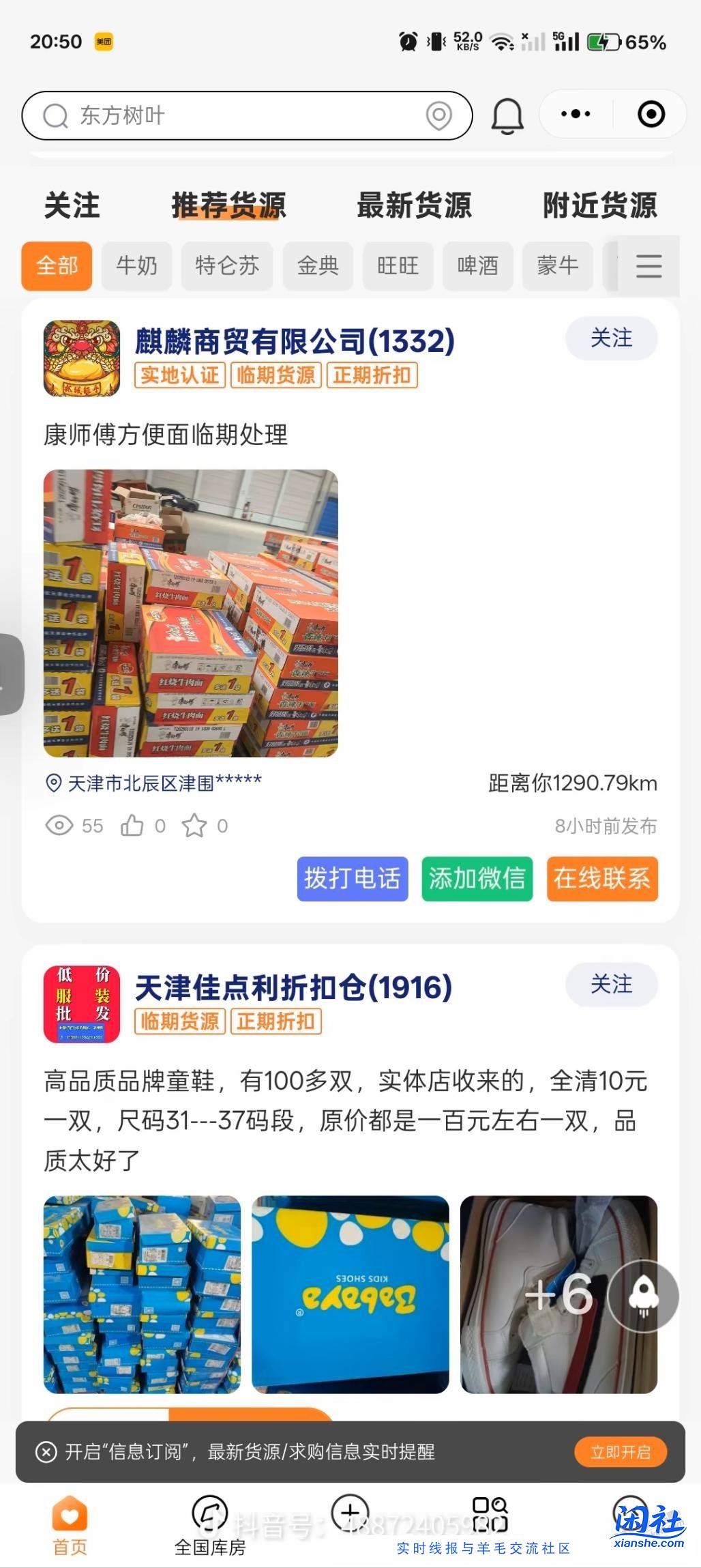The image size is (701, 1568).
Task: Open the hamburger filter menu
Action: coord(648,266)
